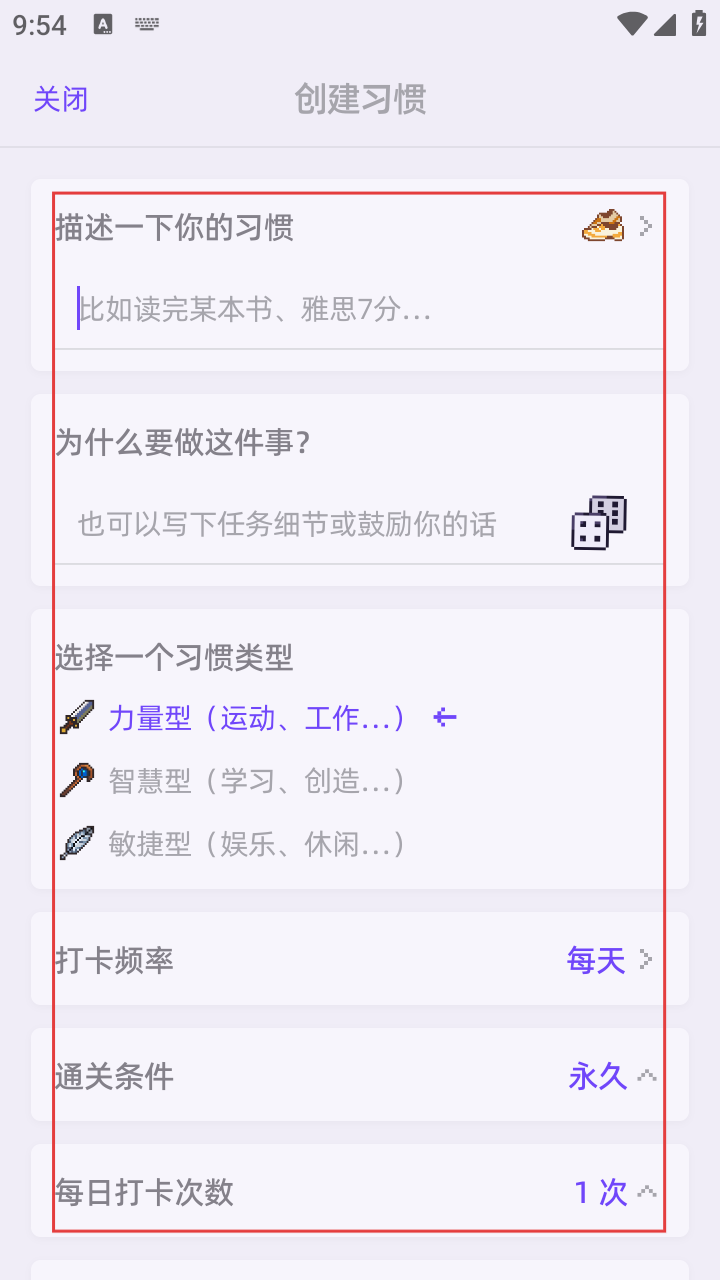The width and height of the screenshot is (720, 1280).
Task: Pick 敏捷型 habit type
Action: (x=232, y=845)
